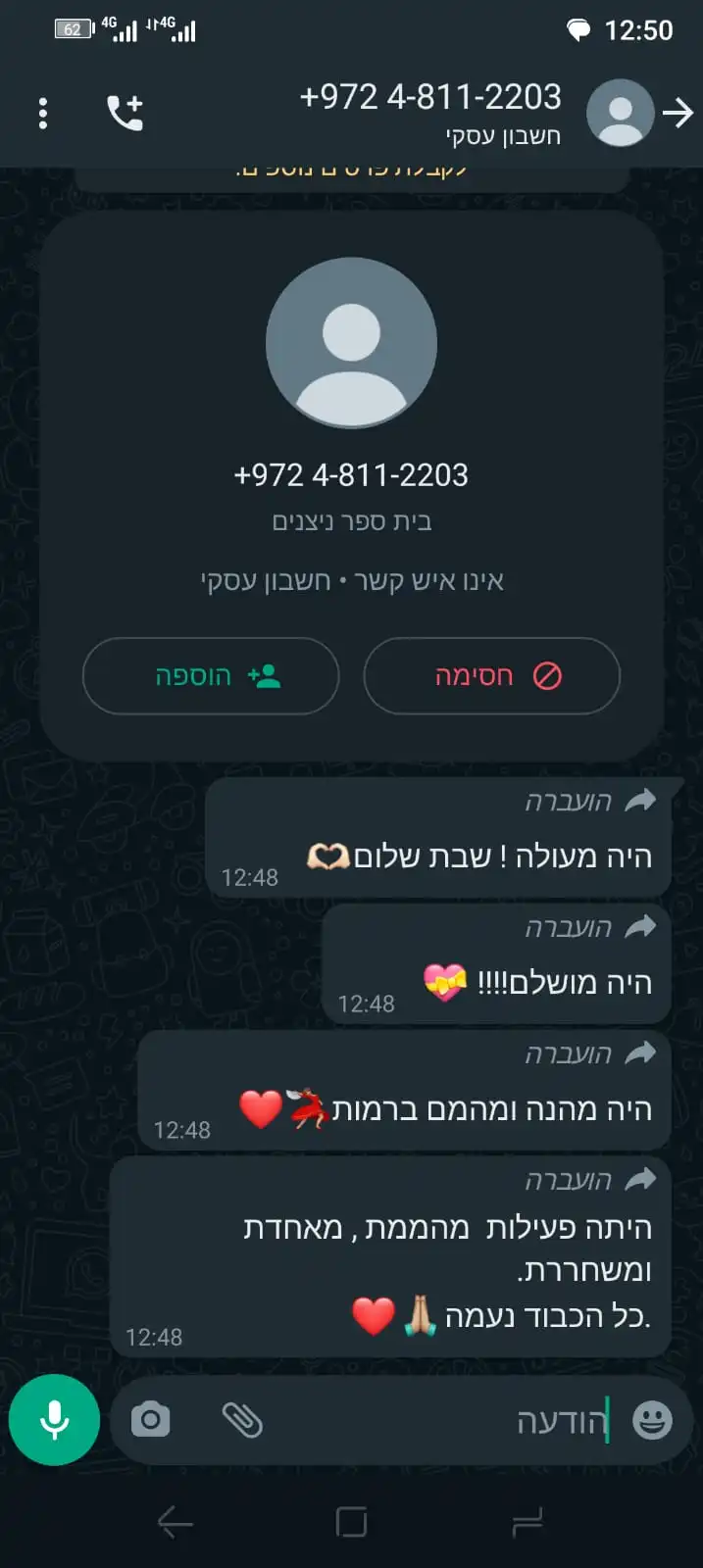Screen dimensions: 703x1568
Task: Attach a file with the paperclip icon
Action: [x=241, y=1419]
